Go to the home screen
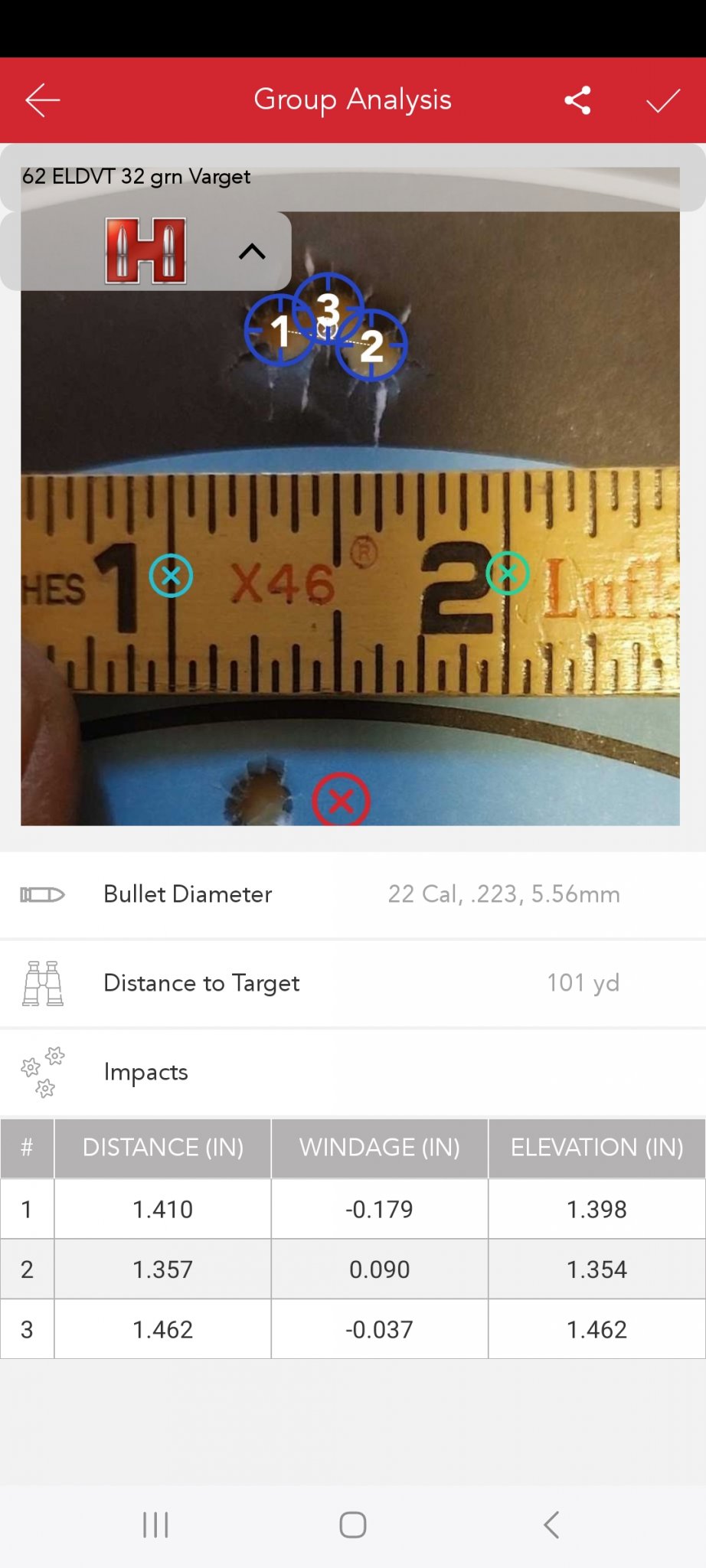The width and height of the screenshot is (706, 1568). pos(352,1524)
